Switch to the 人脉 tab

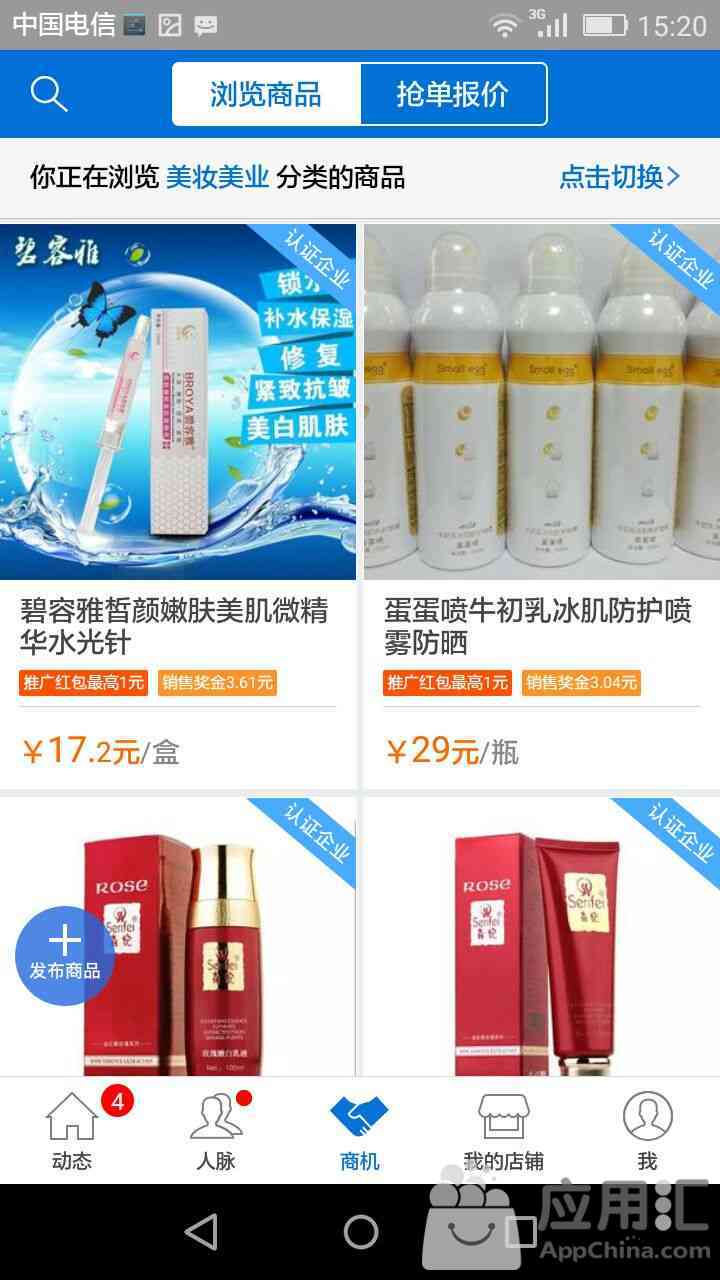click(216, 1131)
